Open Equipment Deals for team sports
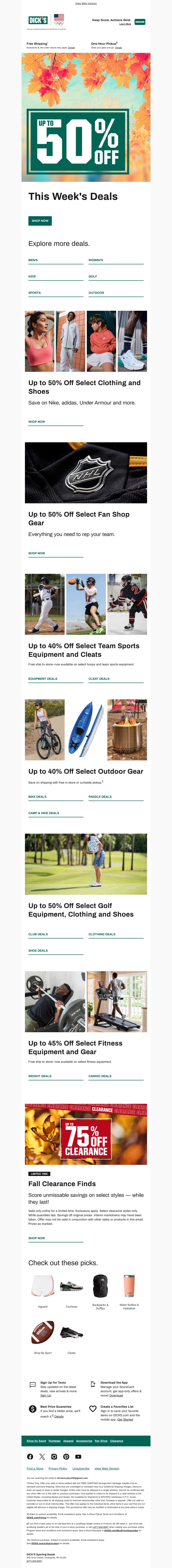Image resolution: width=172 pixels, height=1568 pixels. (43, 679)
